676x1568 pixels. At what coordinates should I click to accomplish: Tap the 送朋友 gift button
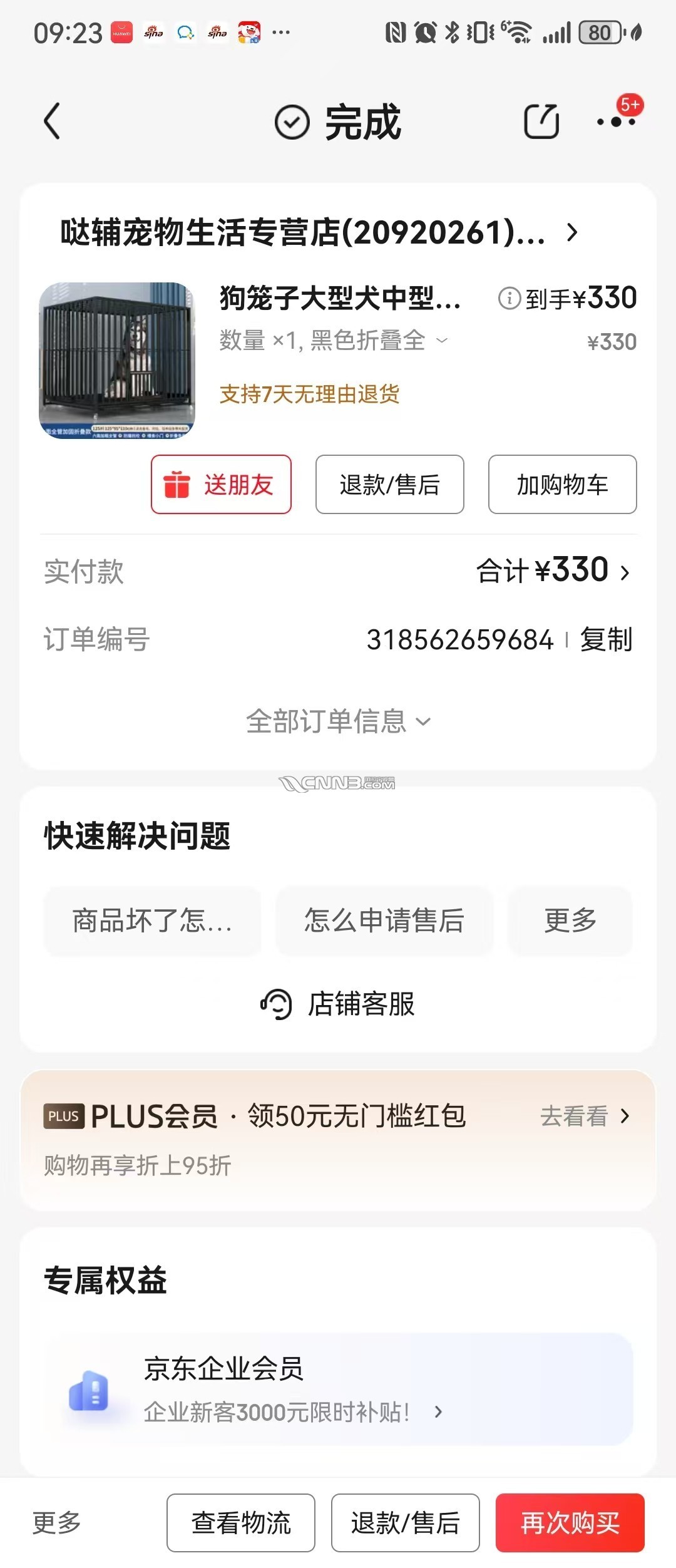[221, 485]
